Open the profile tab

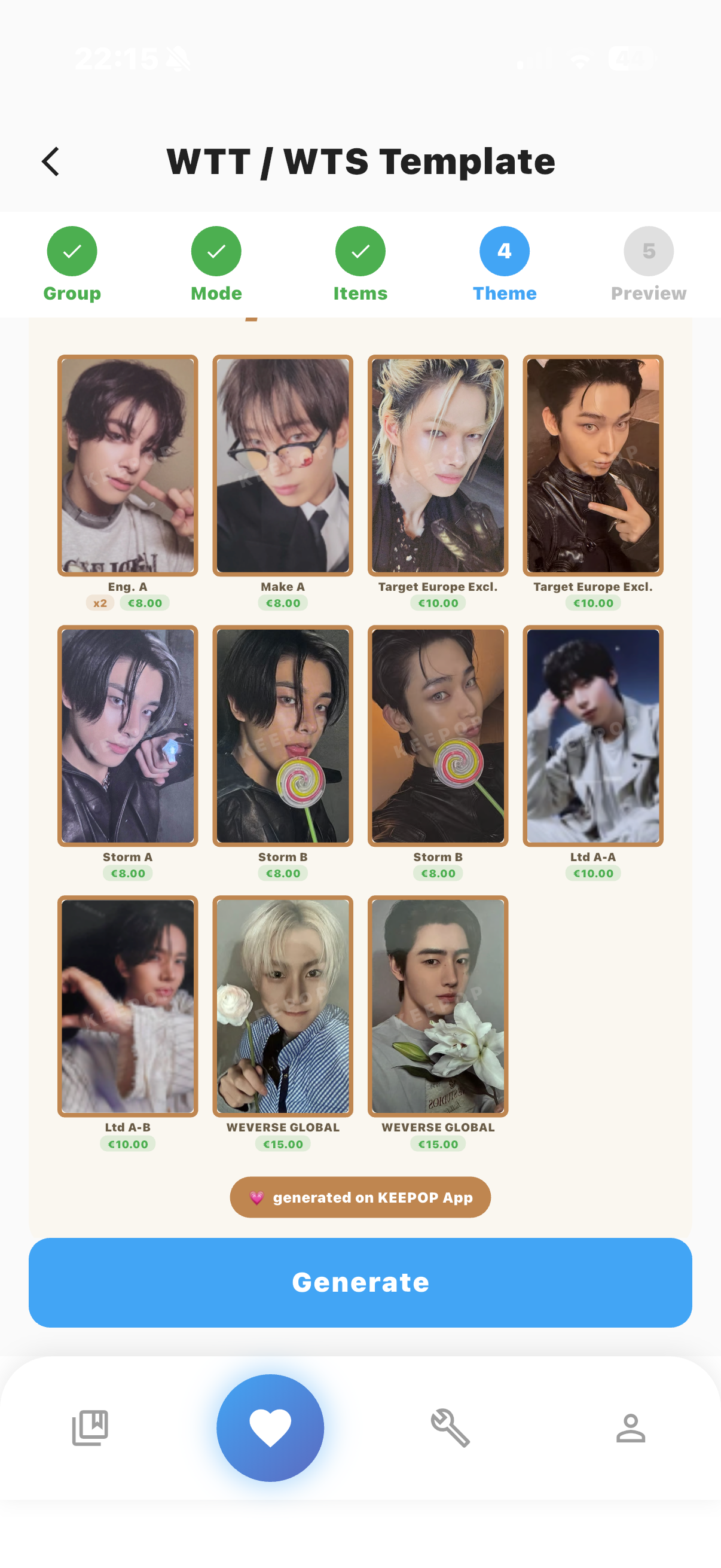[x=630, y=1427]
